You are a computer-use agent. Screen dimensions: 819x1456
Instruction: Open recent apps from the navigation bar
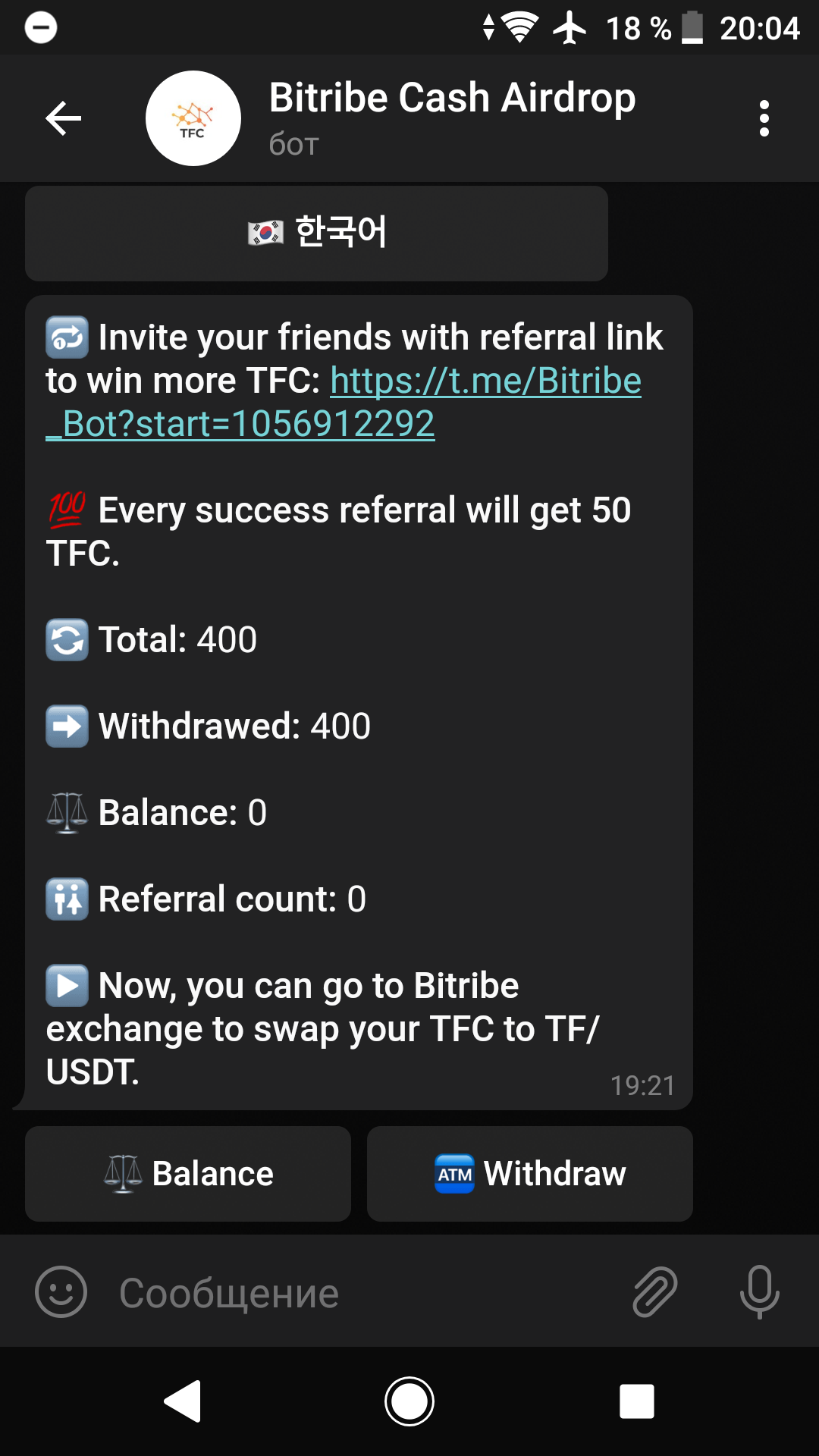tap(636, 1401)
